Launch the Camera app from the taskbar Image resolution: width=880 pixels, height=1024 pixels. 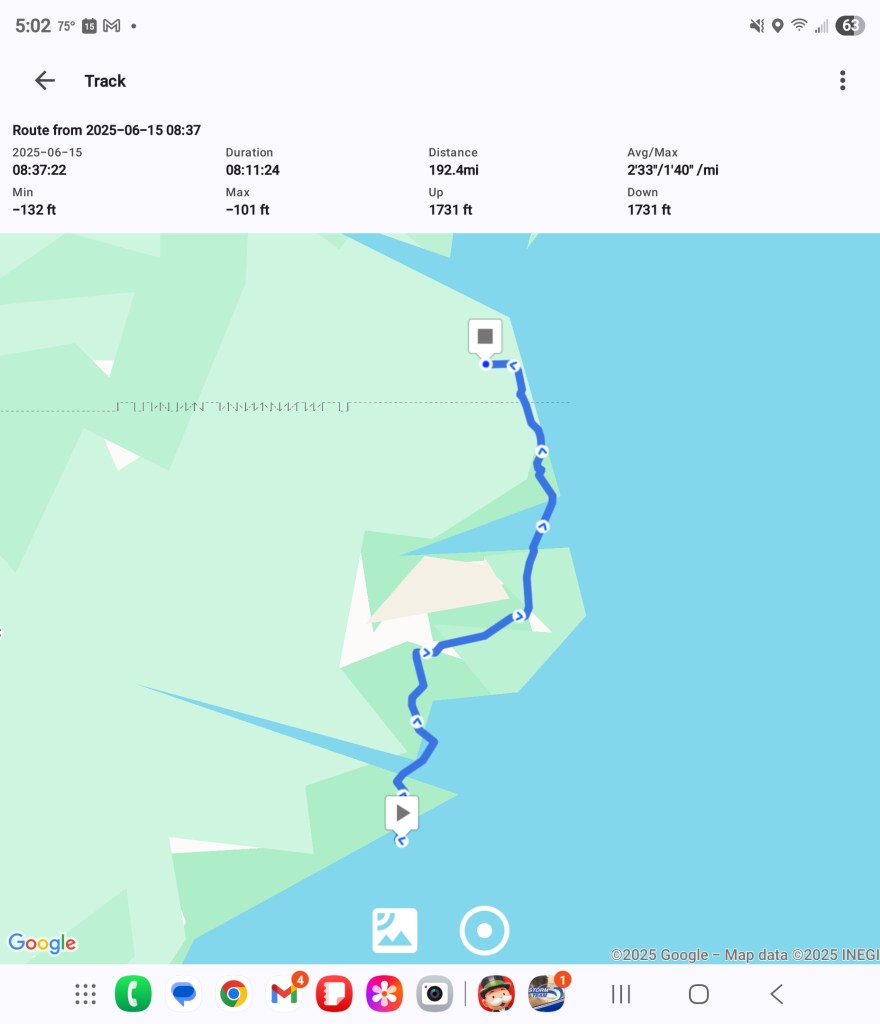pos(434,994)
